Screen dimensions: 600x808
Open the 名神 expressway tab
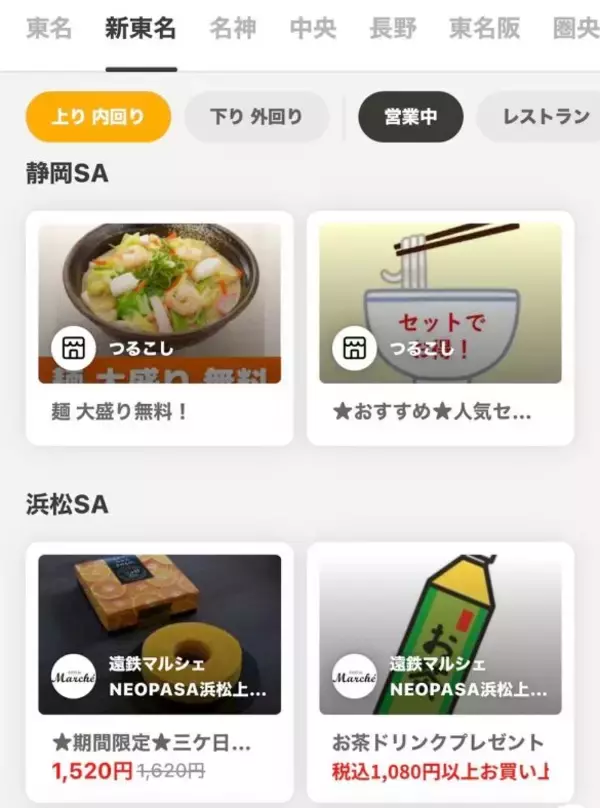click(232, 28)
